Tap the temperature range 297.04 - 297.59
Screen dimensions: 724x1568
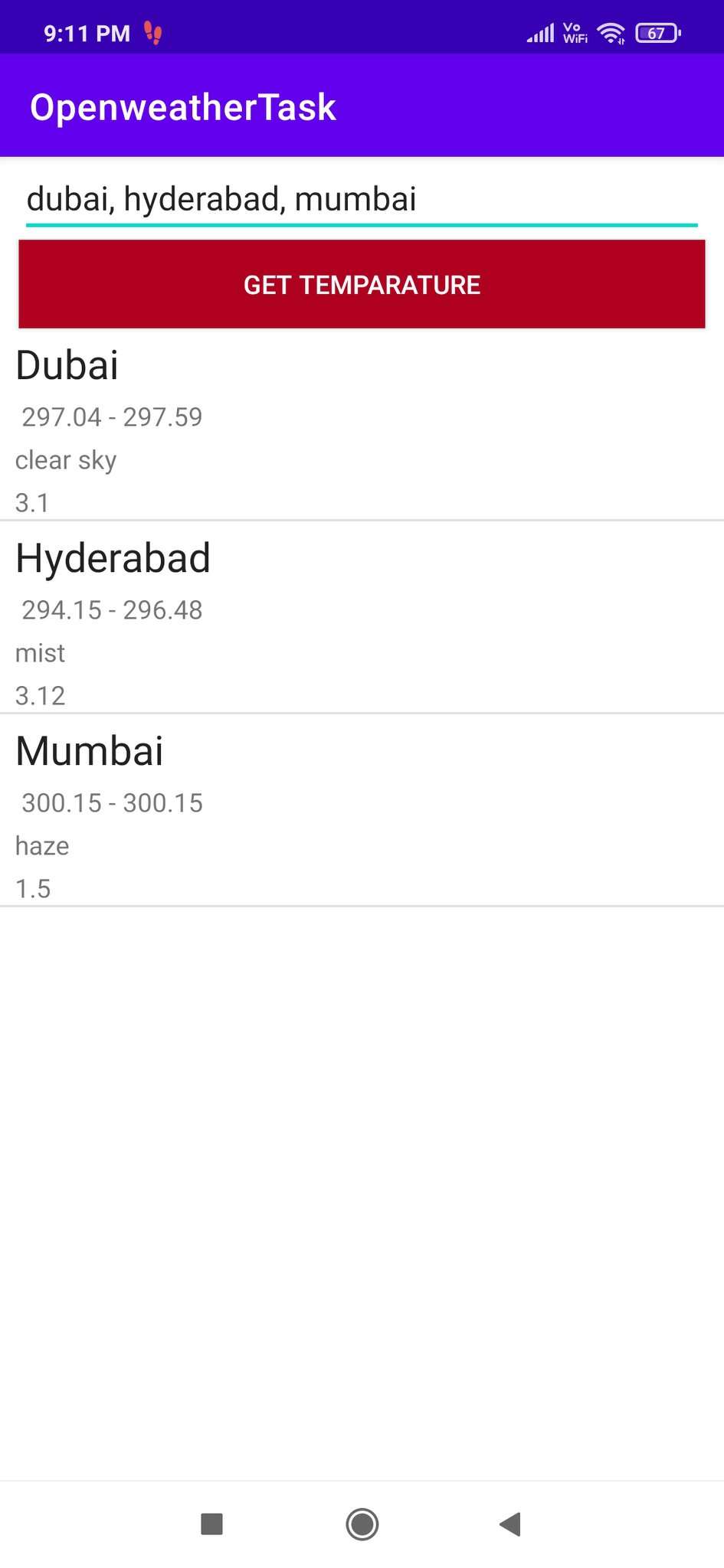pyautogui.click(x=112, y=417)
